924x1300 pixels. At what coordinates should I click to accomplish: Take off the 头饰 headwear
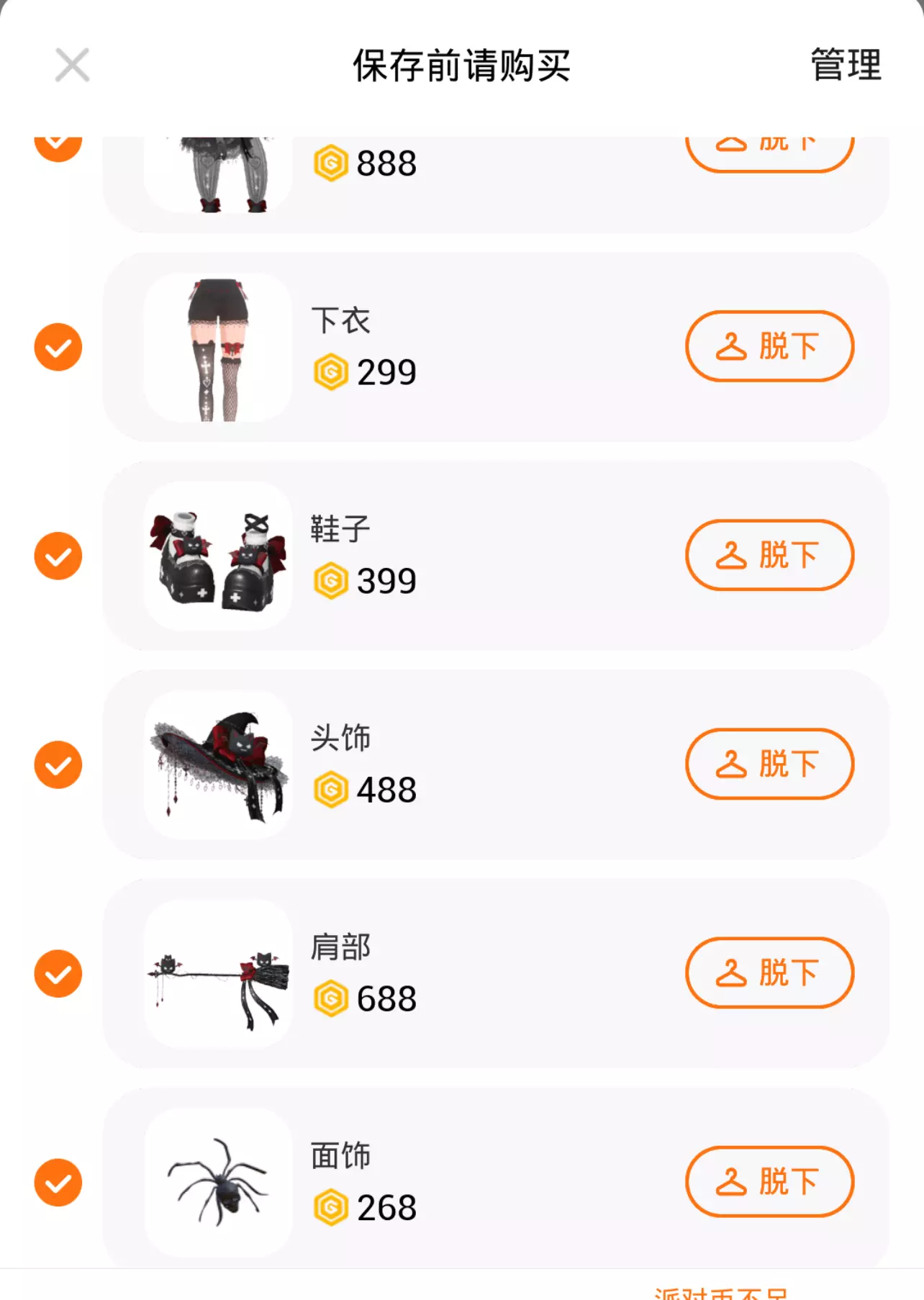pyautogui.click(x=769, y=764)
